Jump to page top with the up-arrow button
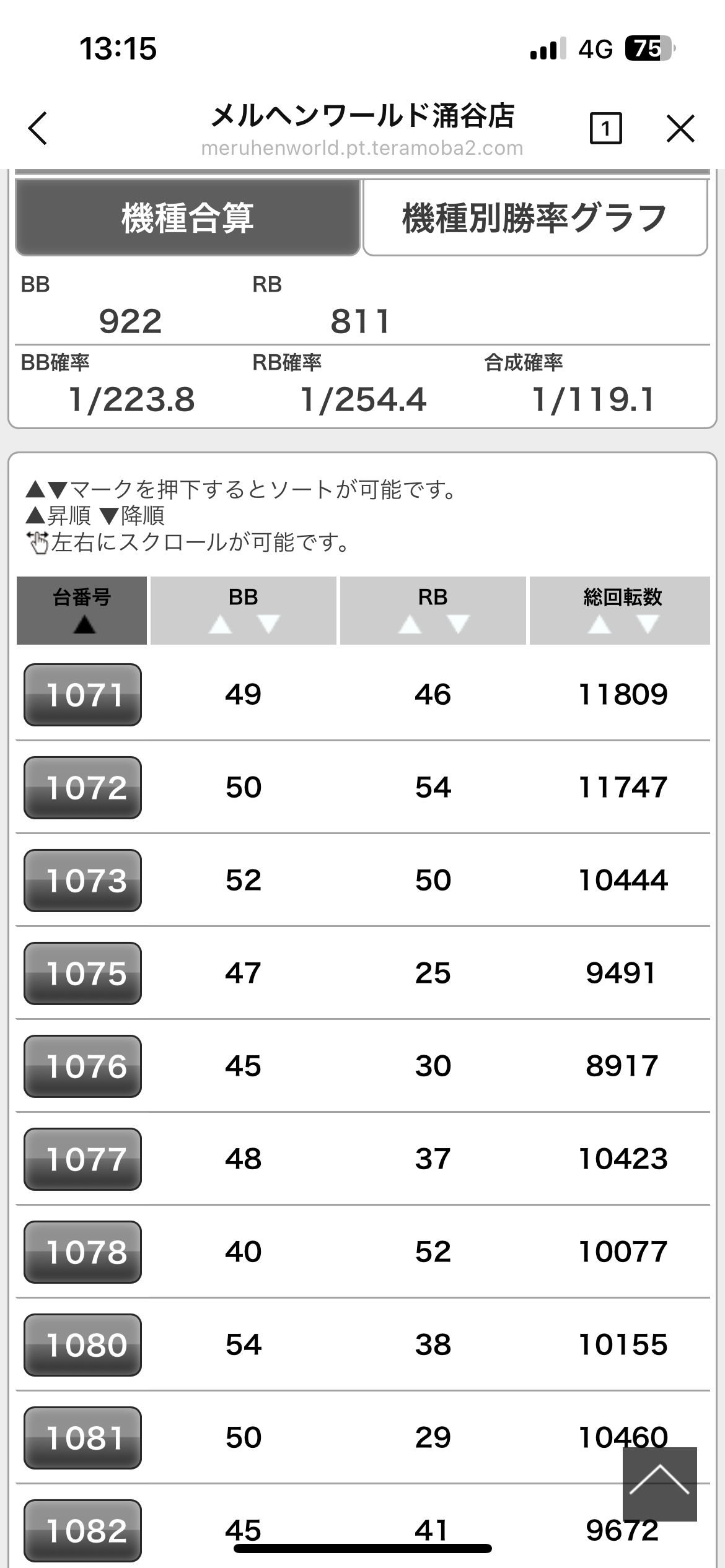The height and width of the screenshot is (1568, 725). tap(659, 1484)
